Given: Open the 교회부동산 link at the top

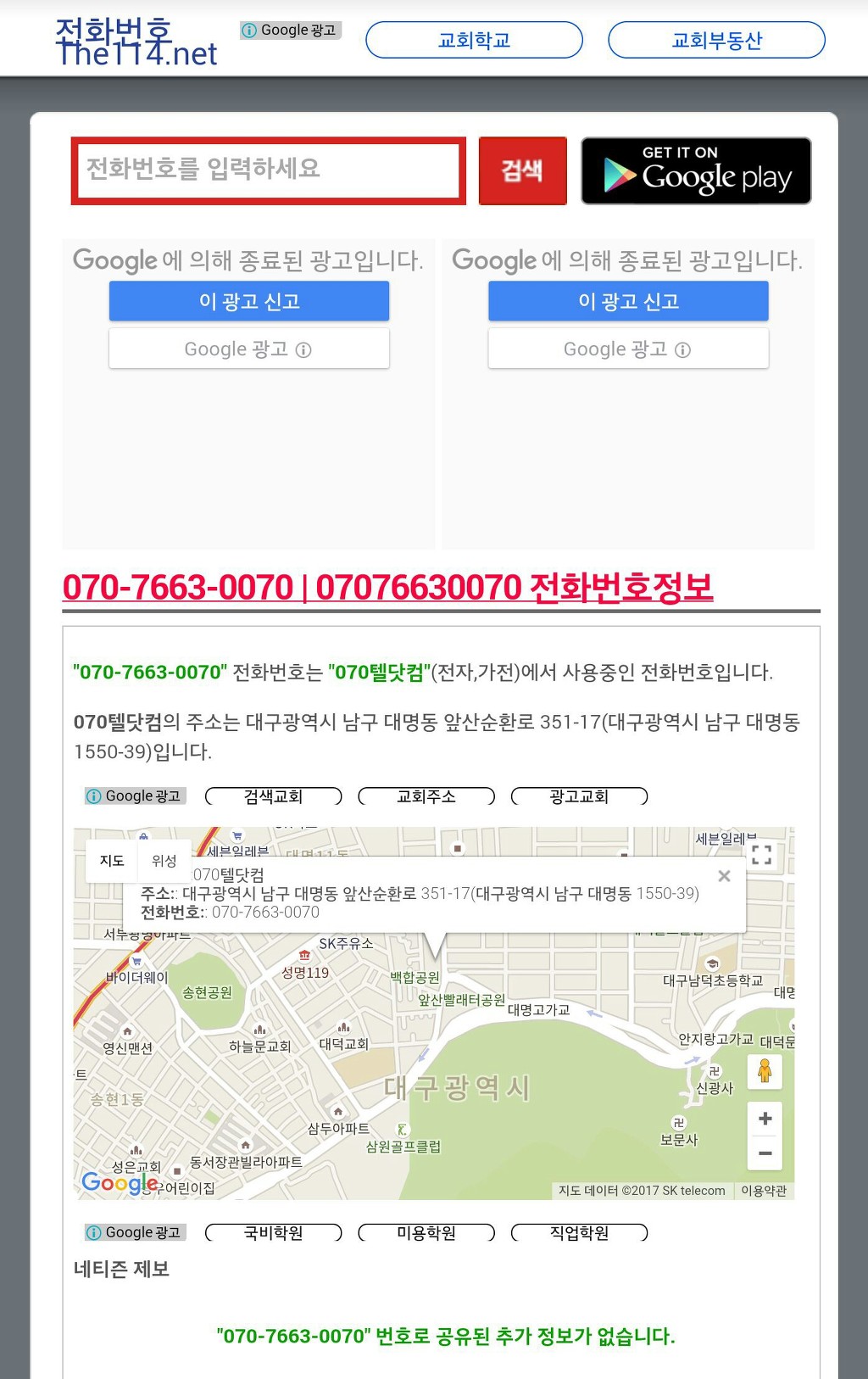Looking at the screenshot, I should pos(716,41).
